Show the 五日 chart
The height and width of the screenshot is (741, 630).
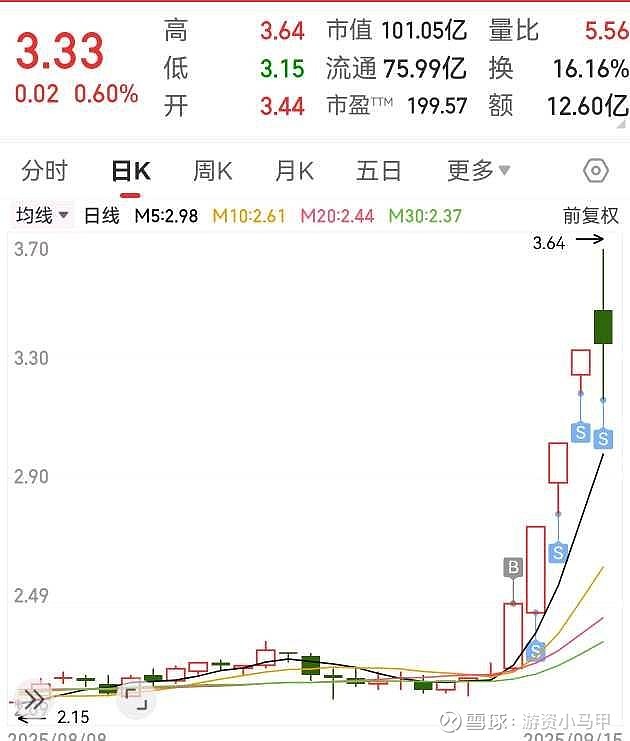[379, 171]
